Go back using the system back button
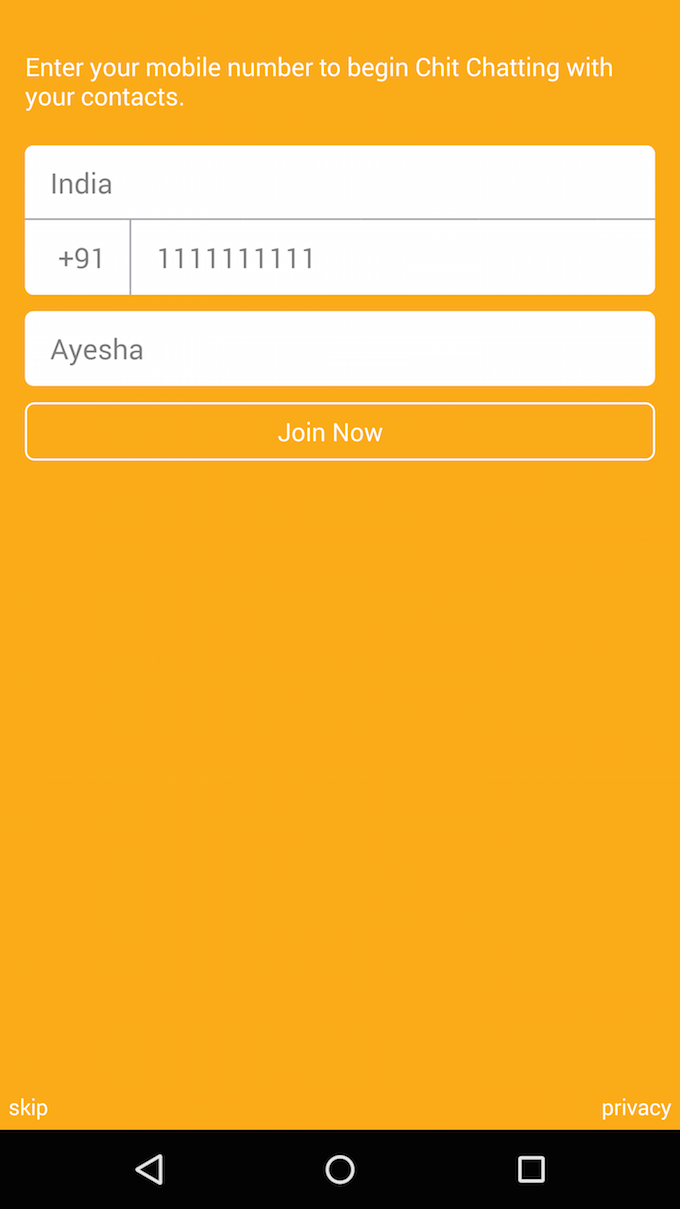Image resolution: width=680 pixels, height=1209 pixels. (x=149, y=1169)
